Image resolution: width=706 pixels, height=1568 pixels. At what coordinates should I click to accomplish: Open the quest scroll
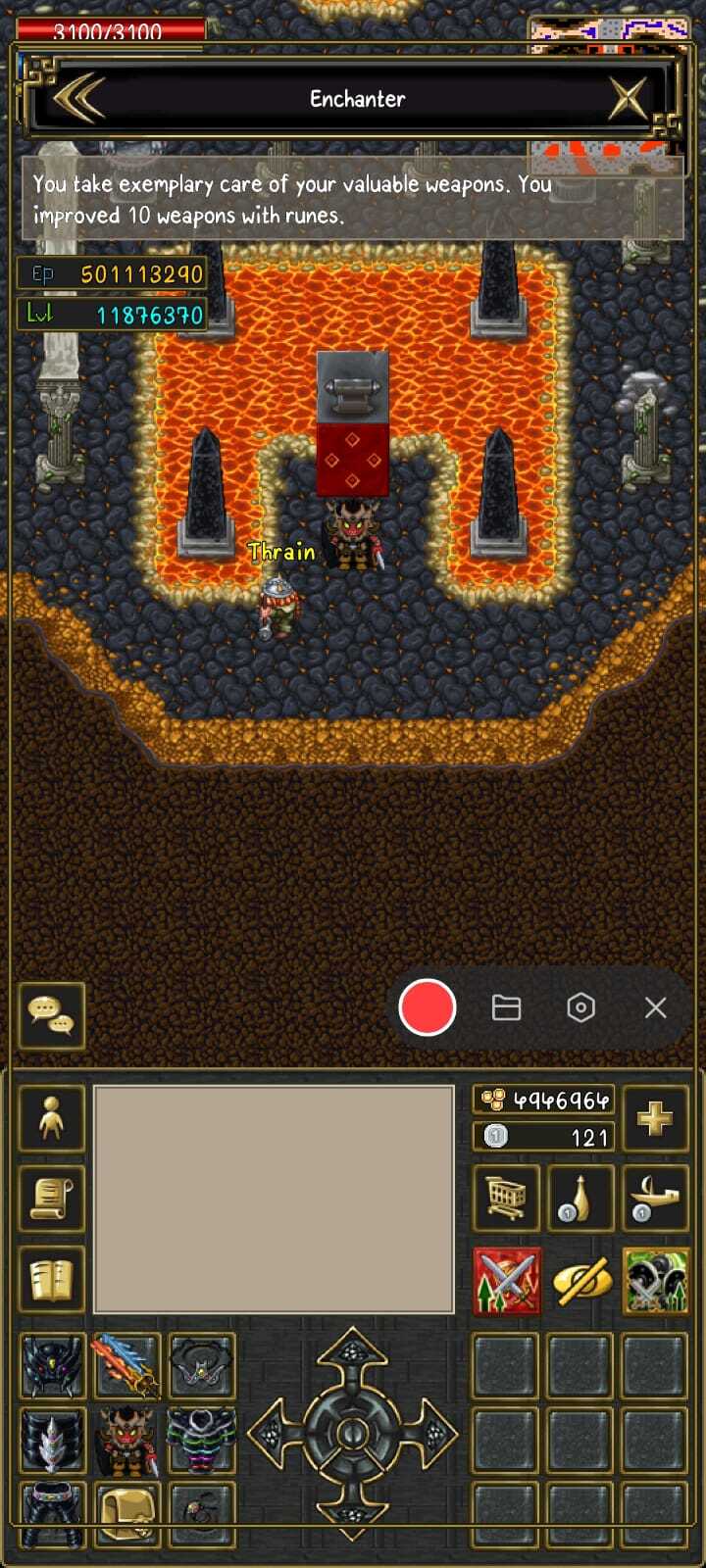52,1199
